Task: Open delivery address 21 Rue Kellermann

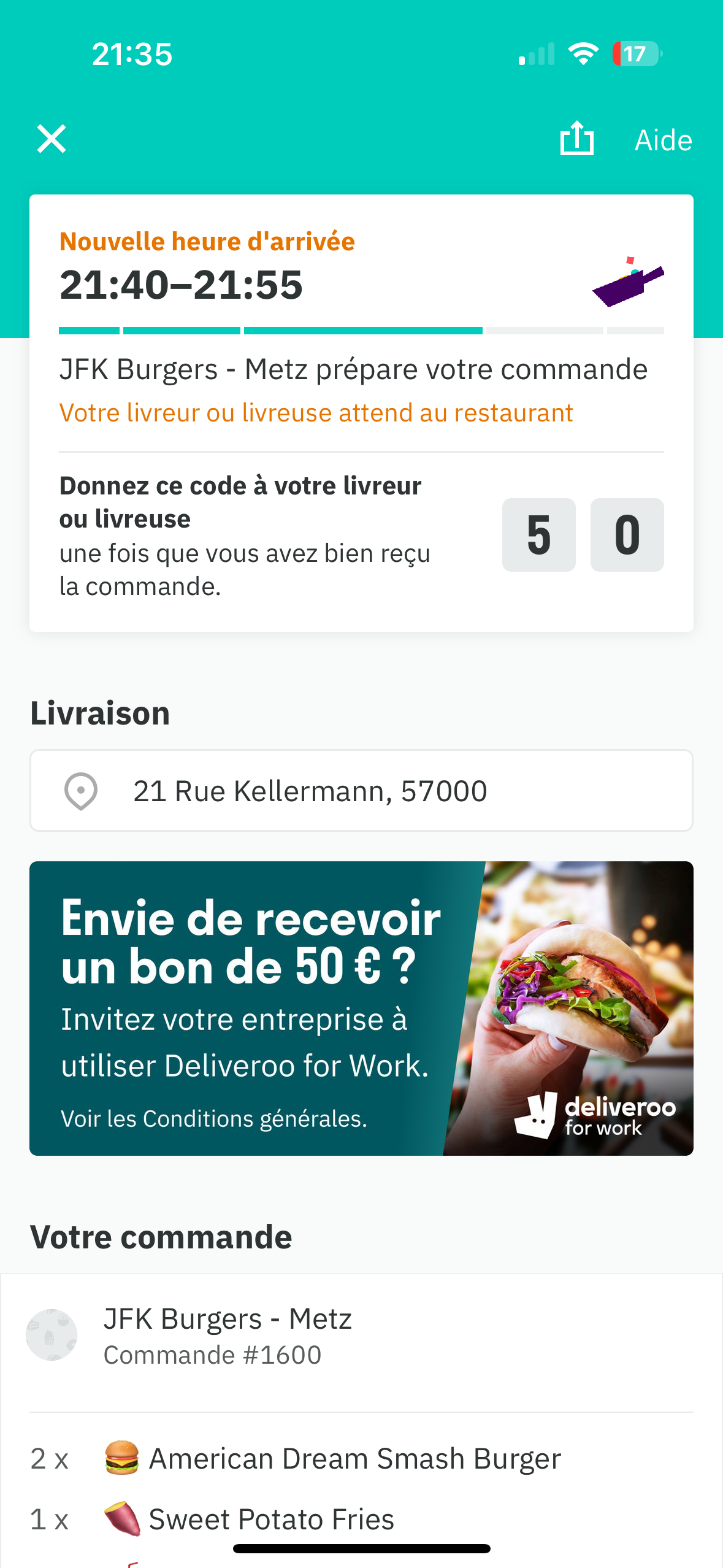Action: [361, 790]
